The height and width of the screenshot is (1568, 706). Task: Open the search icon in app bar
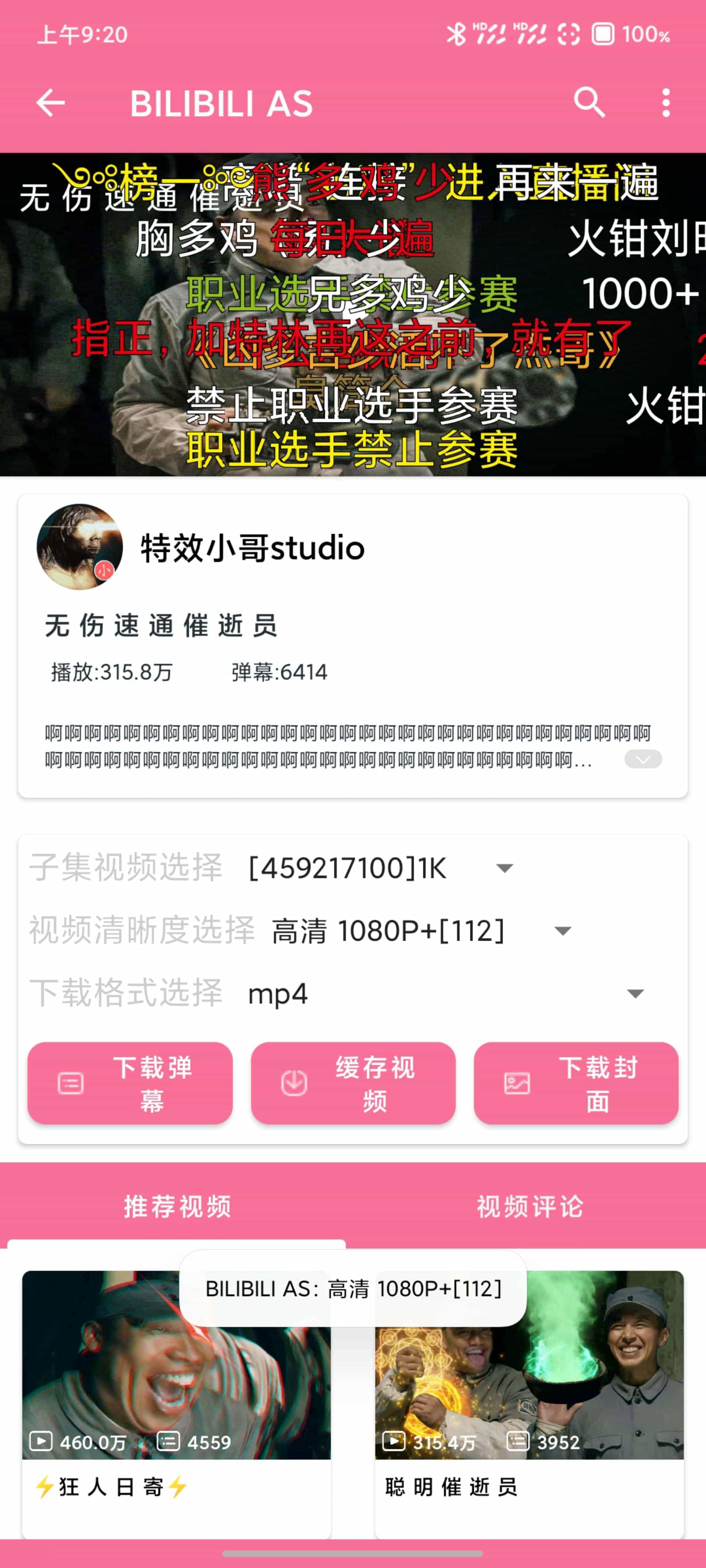589,102
